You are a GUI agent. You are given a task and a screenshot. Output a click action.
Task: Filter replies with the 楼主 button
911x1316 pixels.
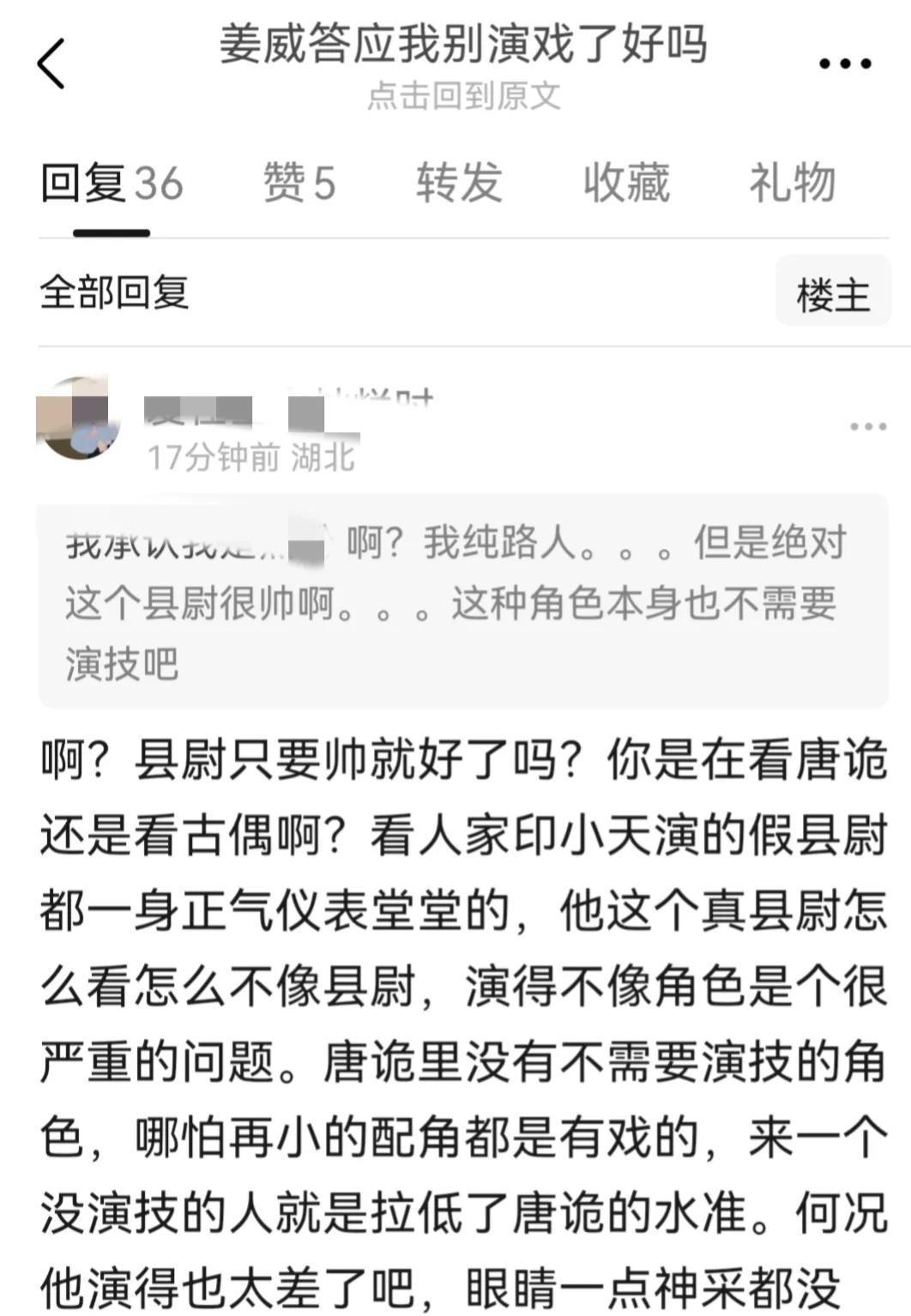833,293
